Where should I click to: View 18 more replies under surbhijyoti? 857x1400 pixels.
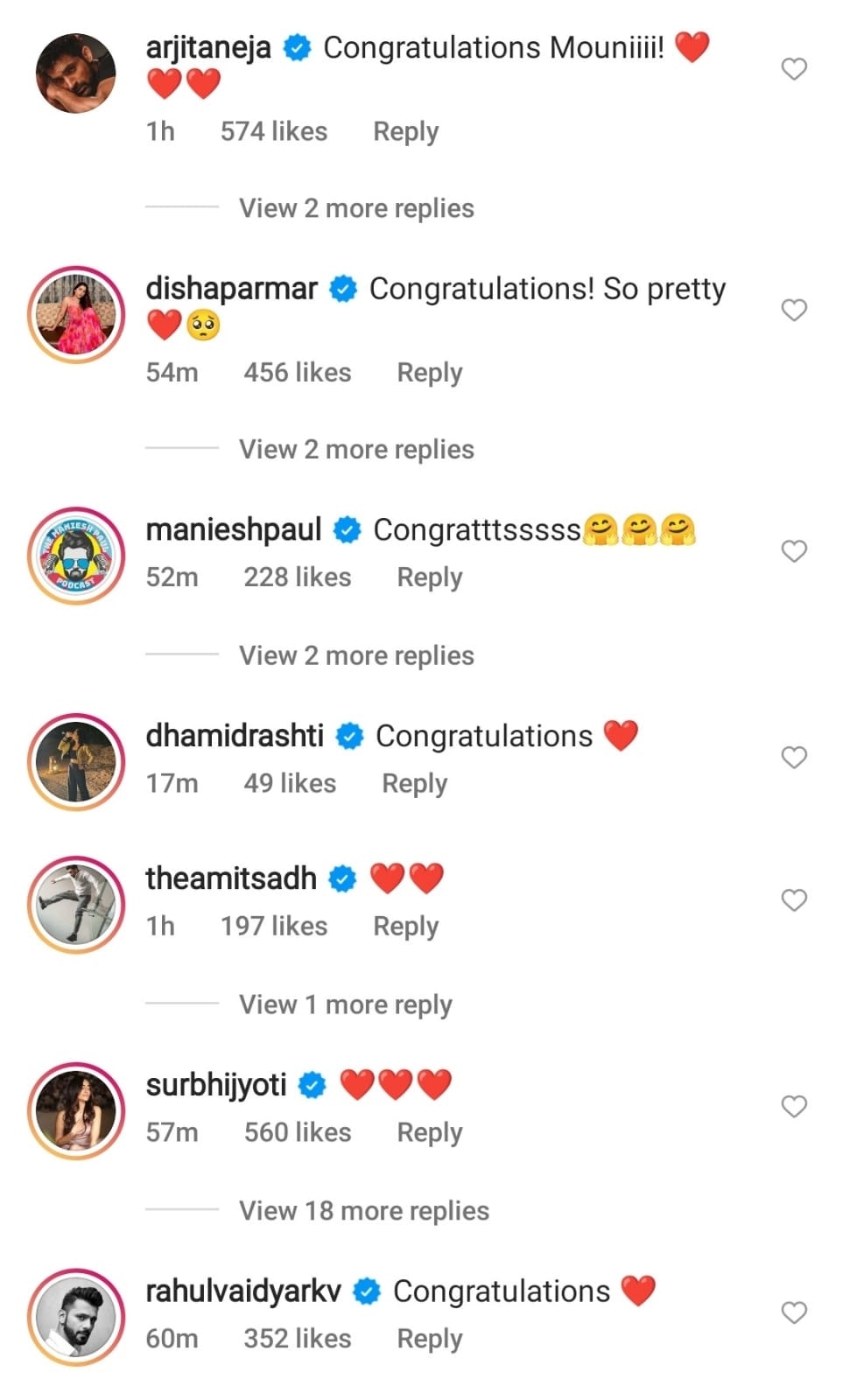[364, 1211]
